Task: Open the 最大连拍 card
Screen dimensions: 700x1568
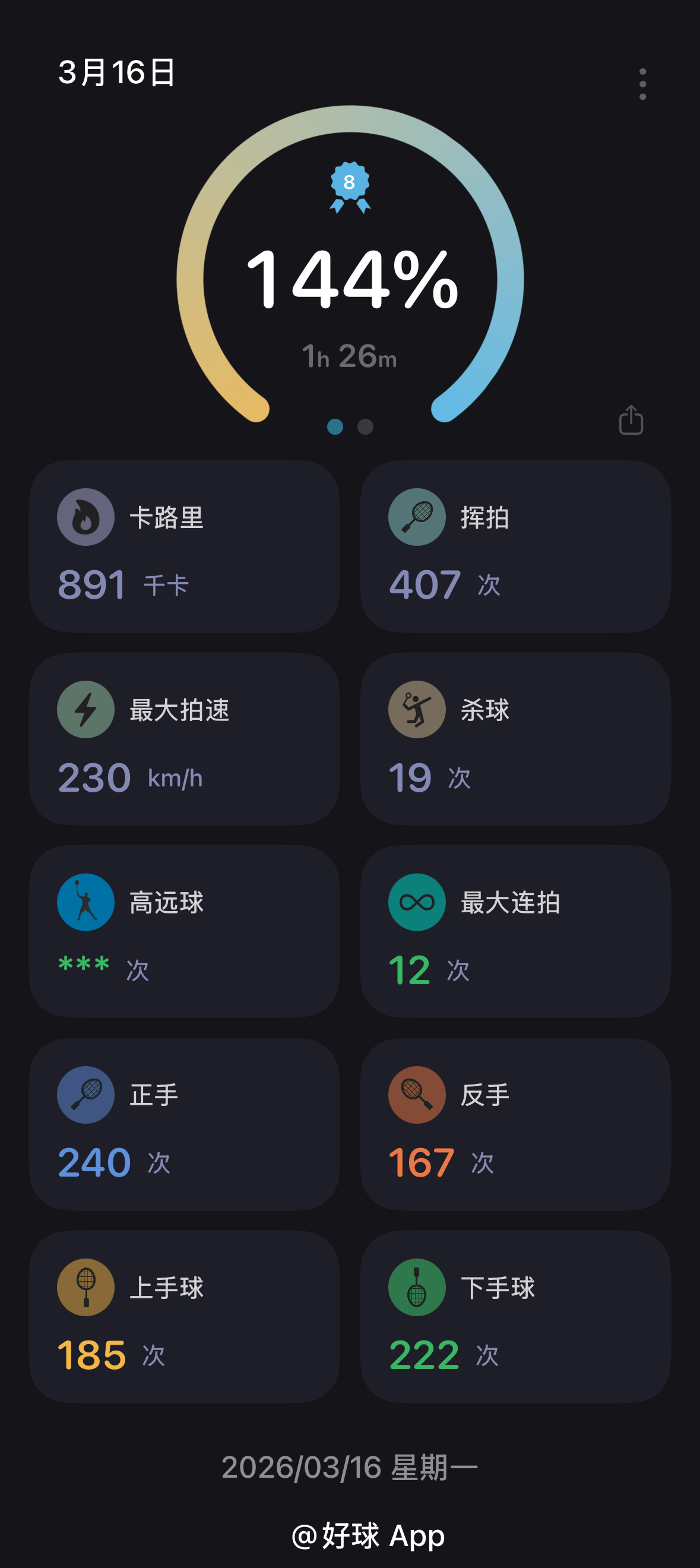Action: 515,931
